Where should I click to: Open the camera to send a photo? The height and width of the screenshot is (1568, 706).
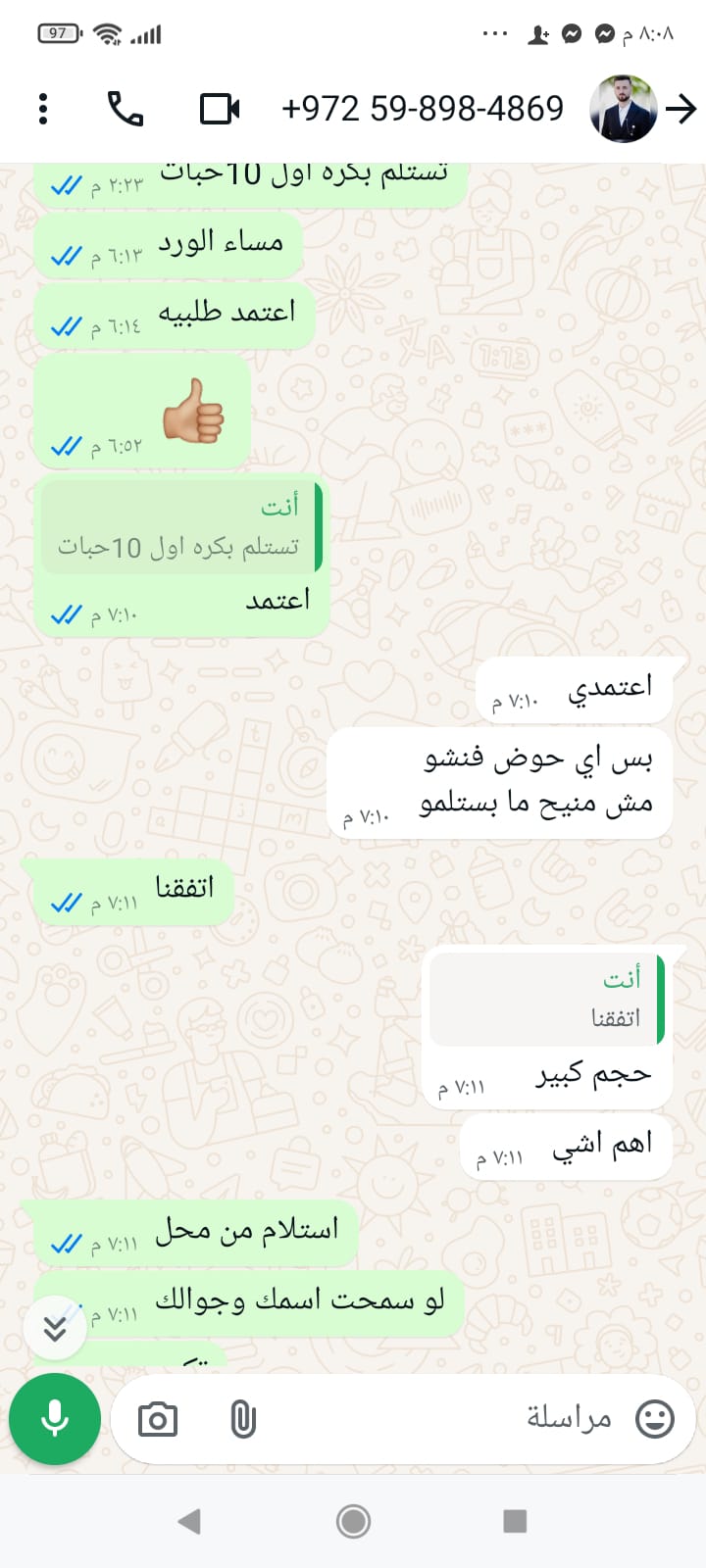158,1419
